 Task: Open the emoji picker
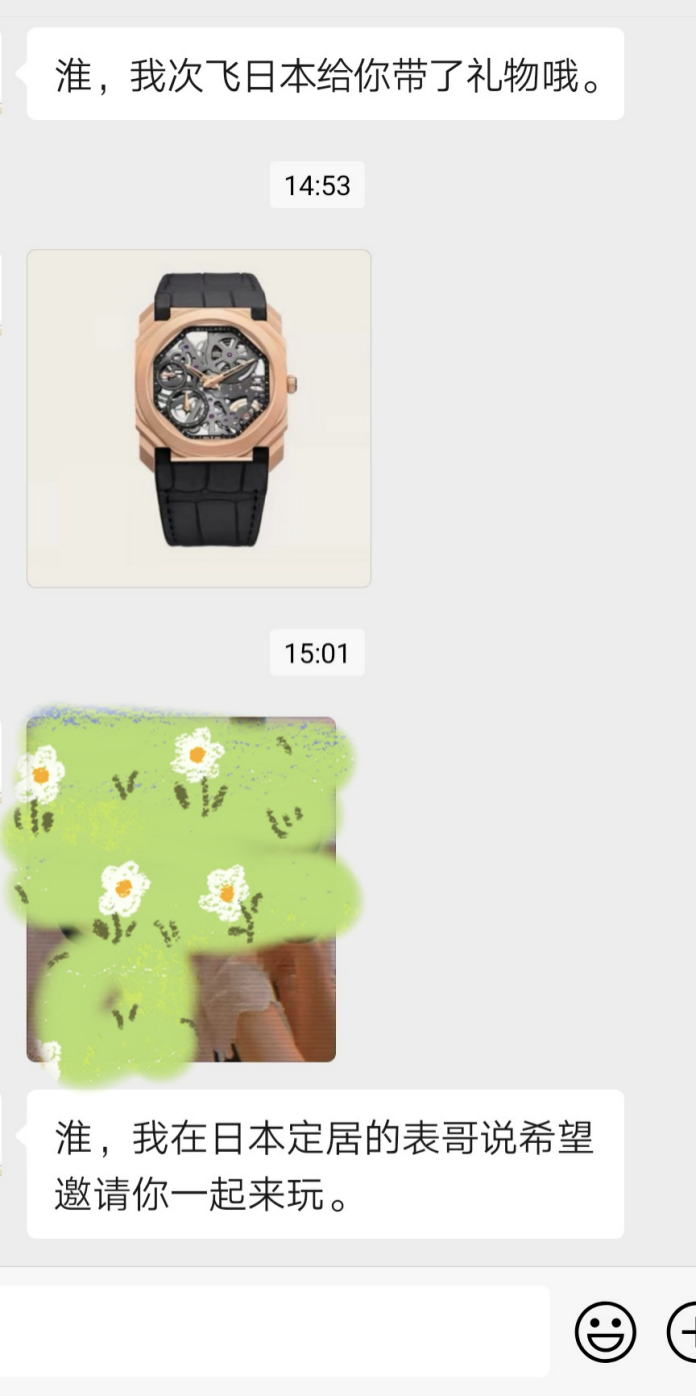pos(605,1332)
